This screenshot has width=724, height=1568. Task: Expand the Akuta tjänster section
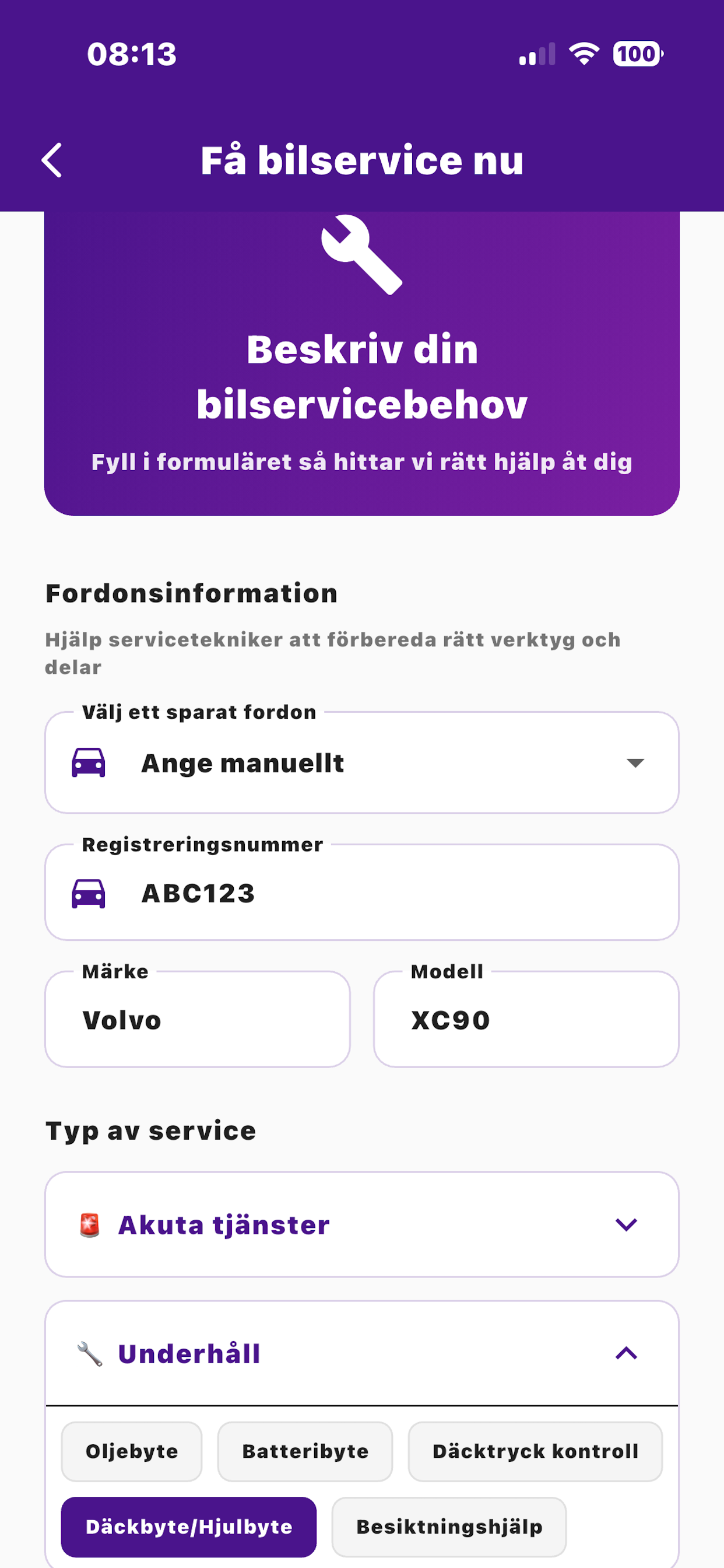click(361, 1224)
